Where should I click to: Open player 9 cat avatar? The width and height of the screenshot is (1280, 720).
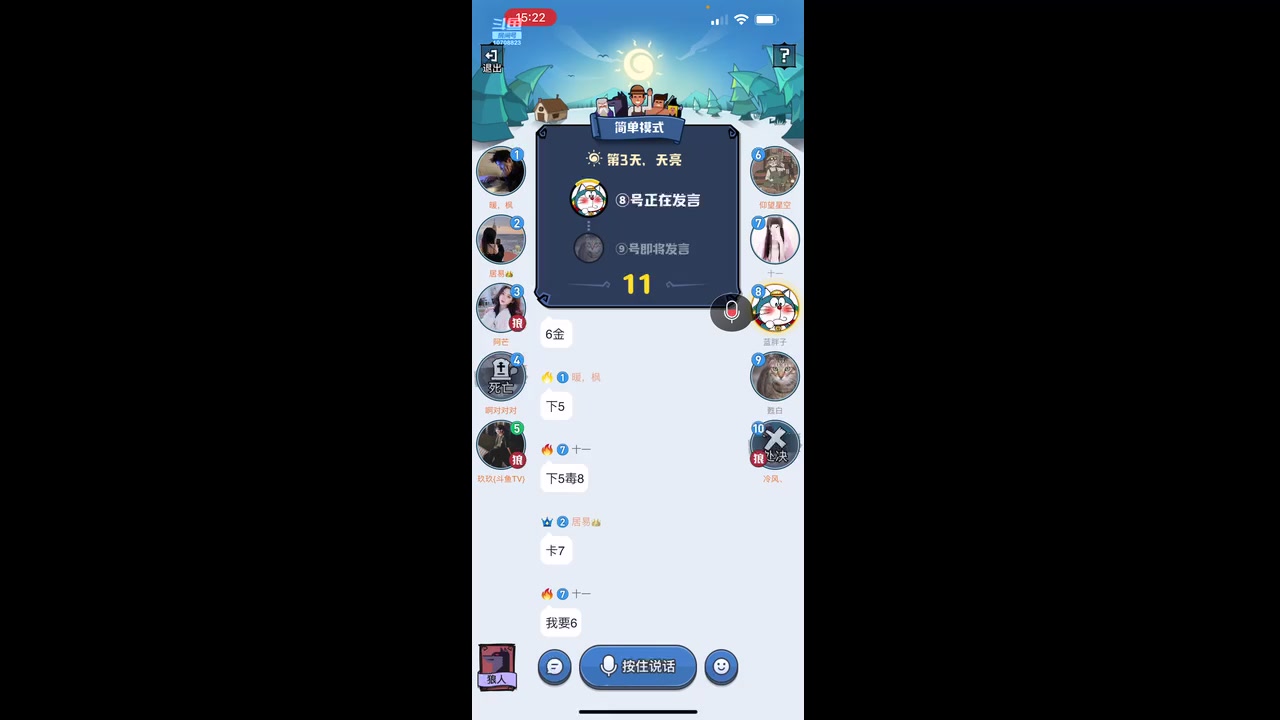click(x=775, y=377)
